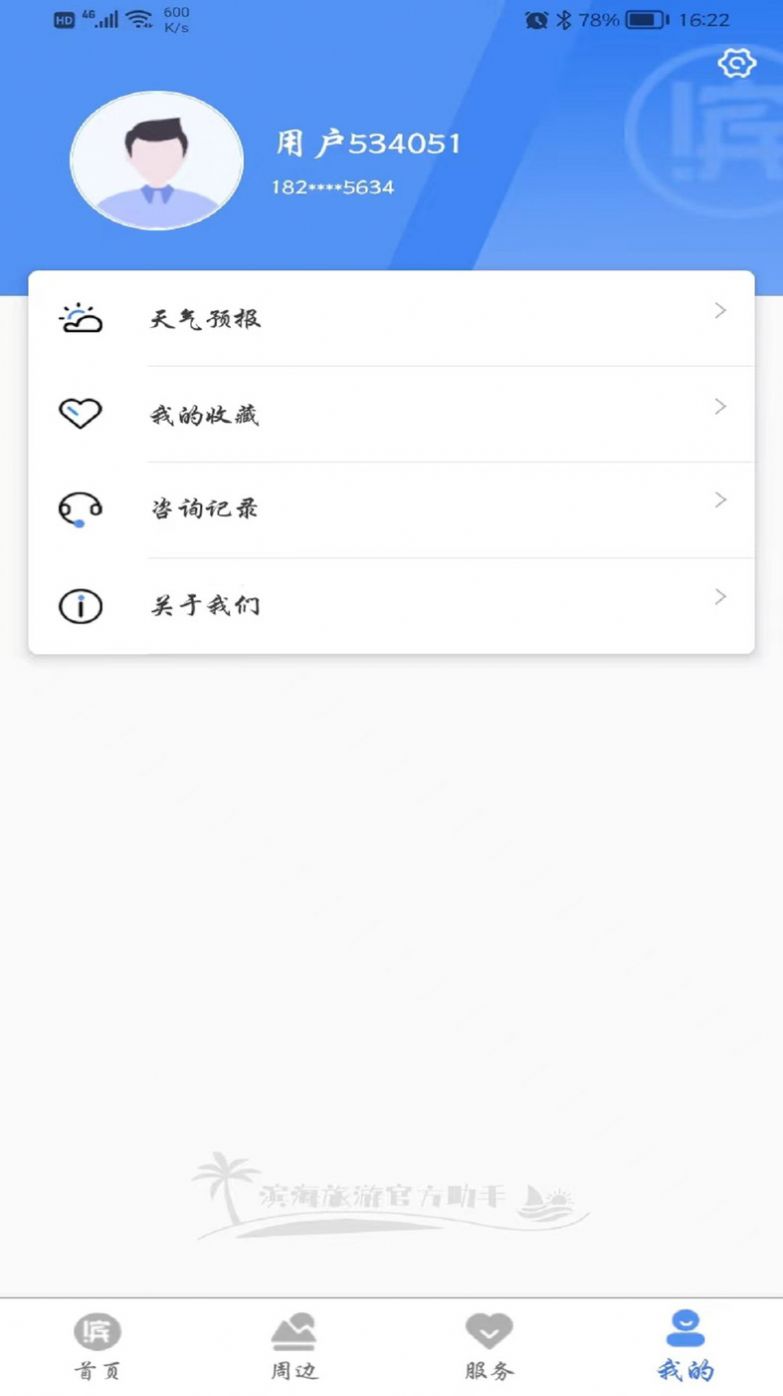This screenshot has width=783, height=1396.
Task: Expand the 我的收藏 row chevron
Action: tap(720, 407)
